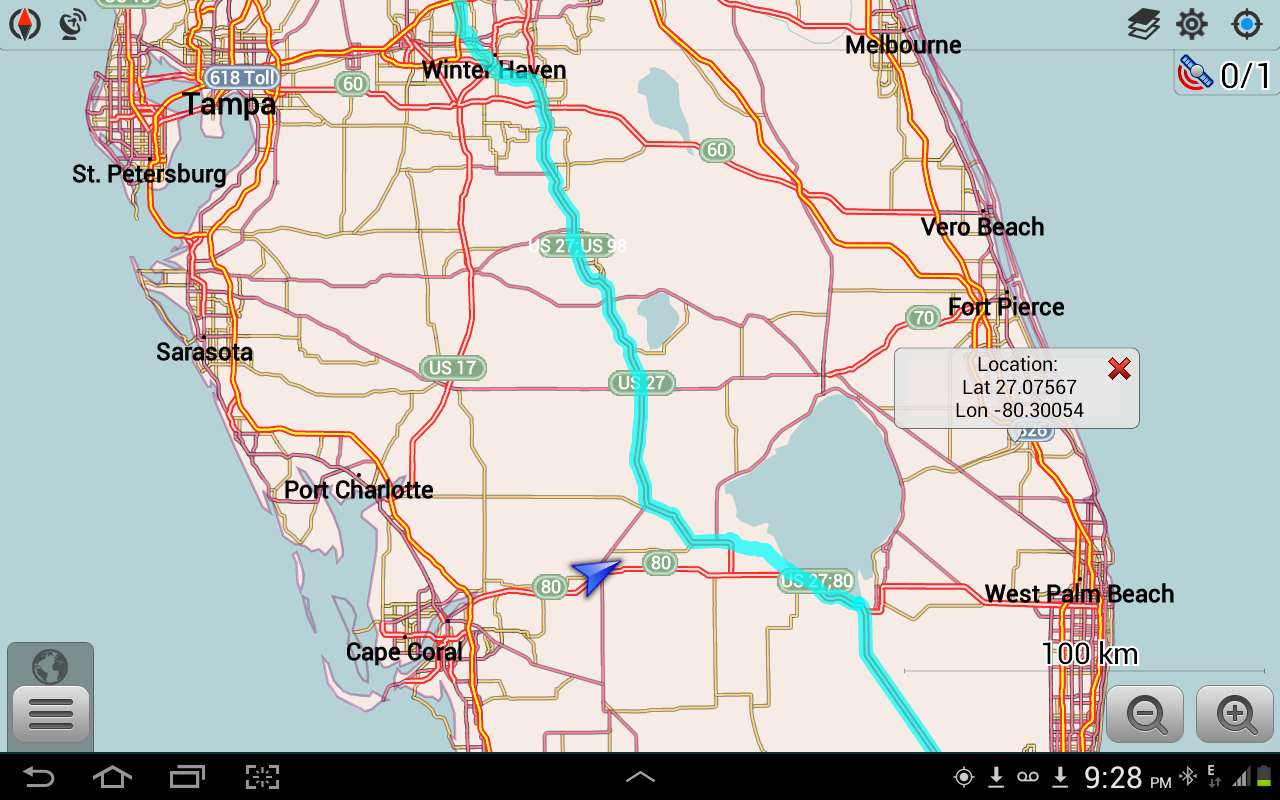Zoom out of the map
The height and width of the screenshot is (800, 1280).
pyautogui.click(x=1145, y=714)
